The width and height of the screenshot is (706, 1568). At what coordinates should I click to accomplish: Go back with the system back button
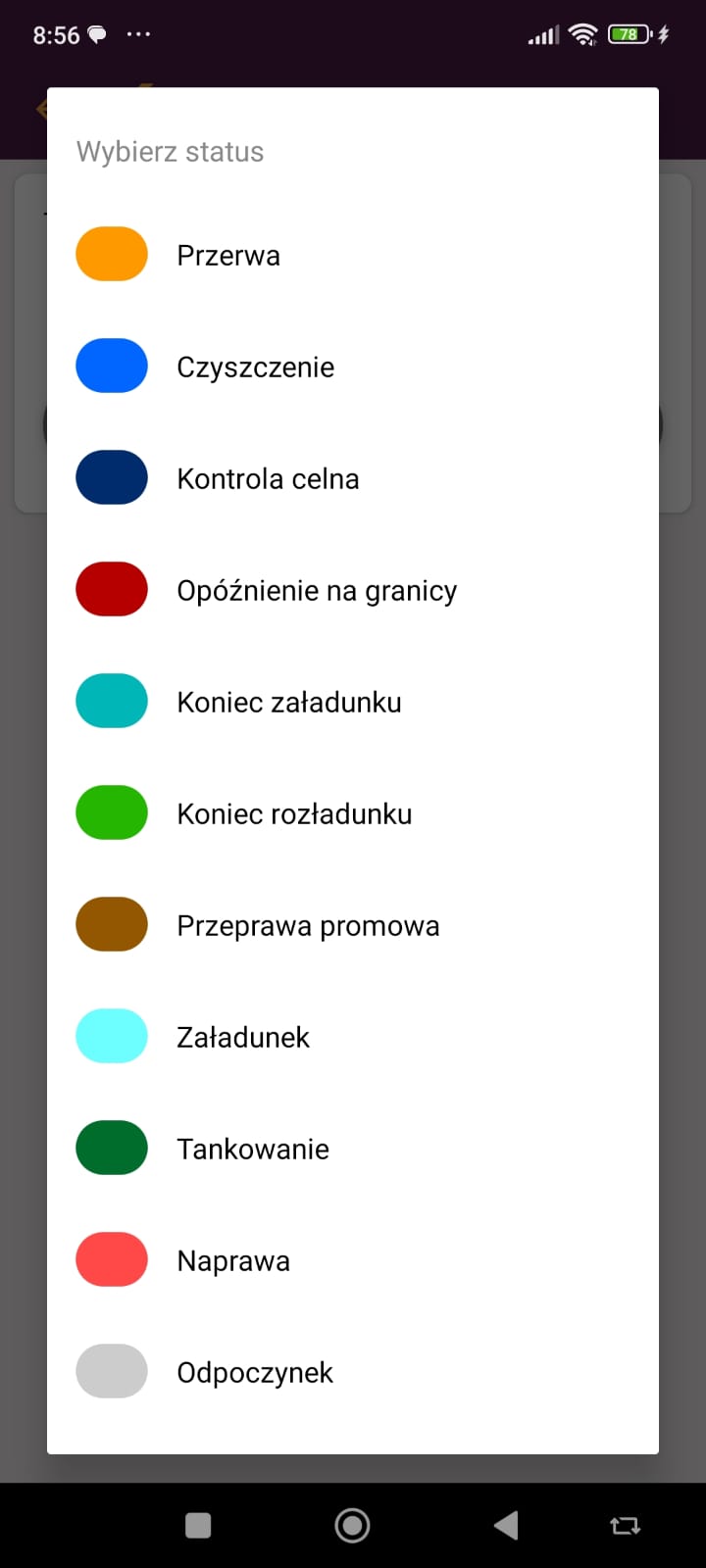[x=506, y=1525]
